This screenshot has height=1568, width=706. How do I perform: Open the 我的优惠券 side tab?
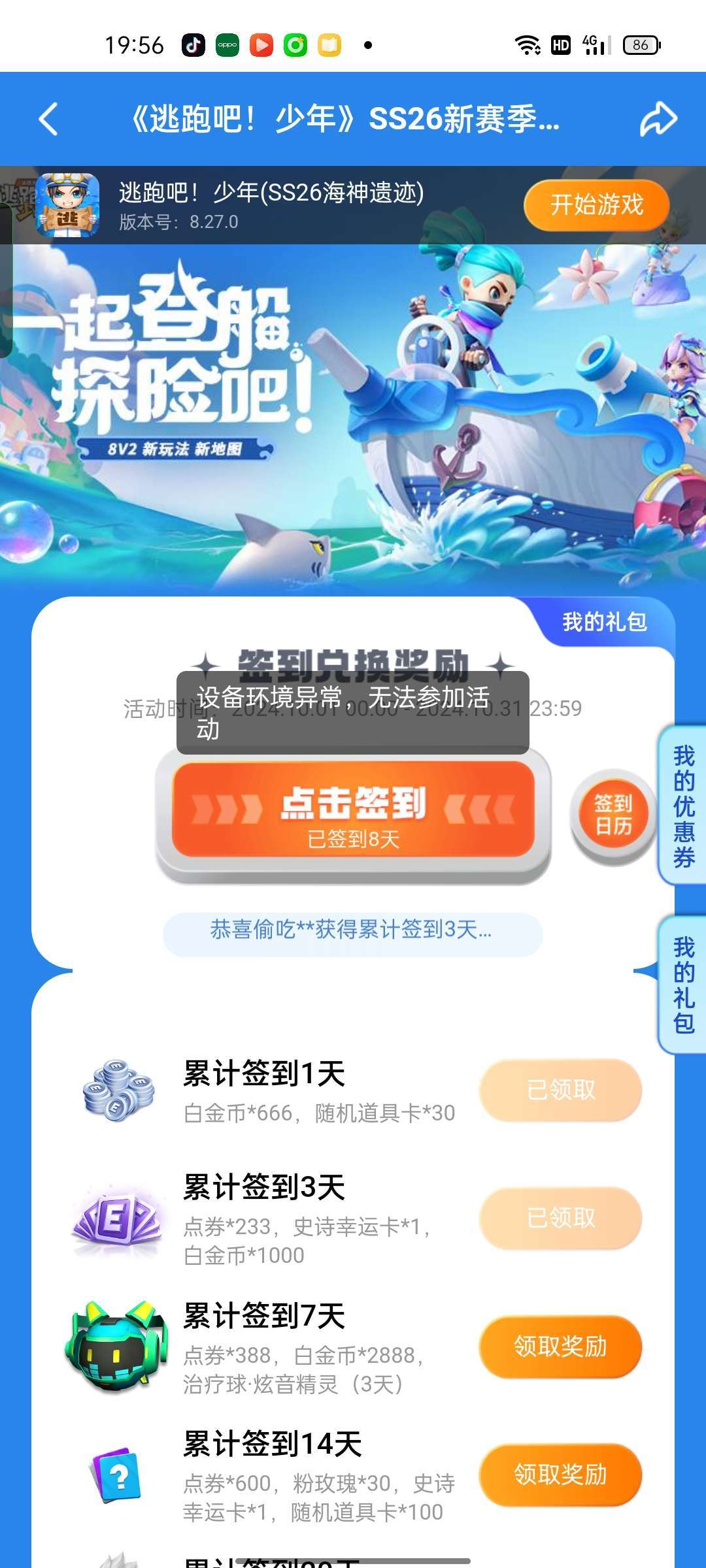coord(683,806)
